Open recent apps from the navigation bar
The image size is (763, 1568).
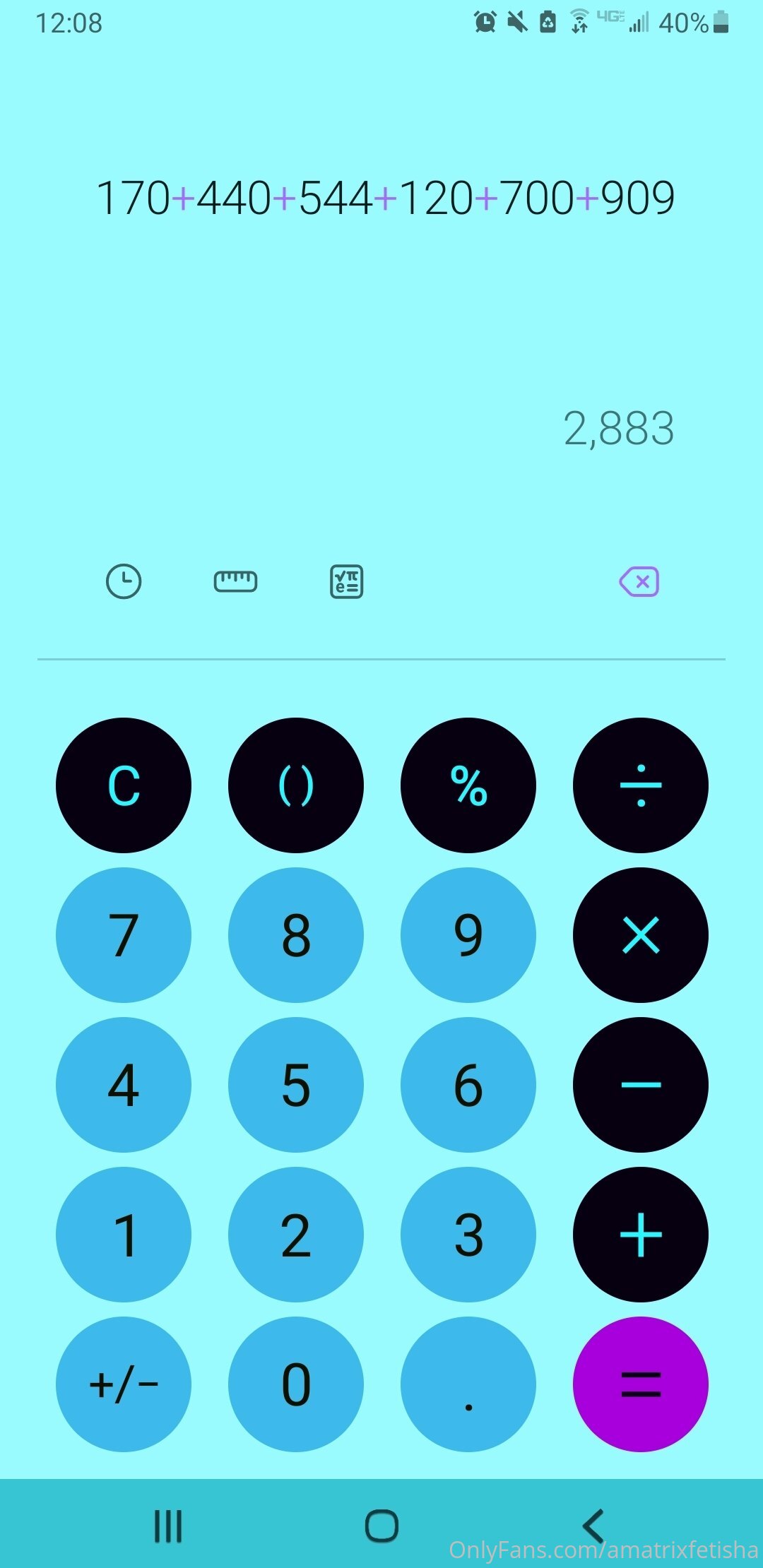tap(168, 1526)
